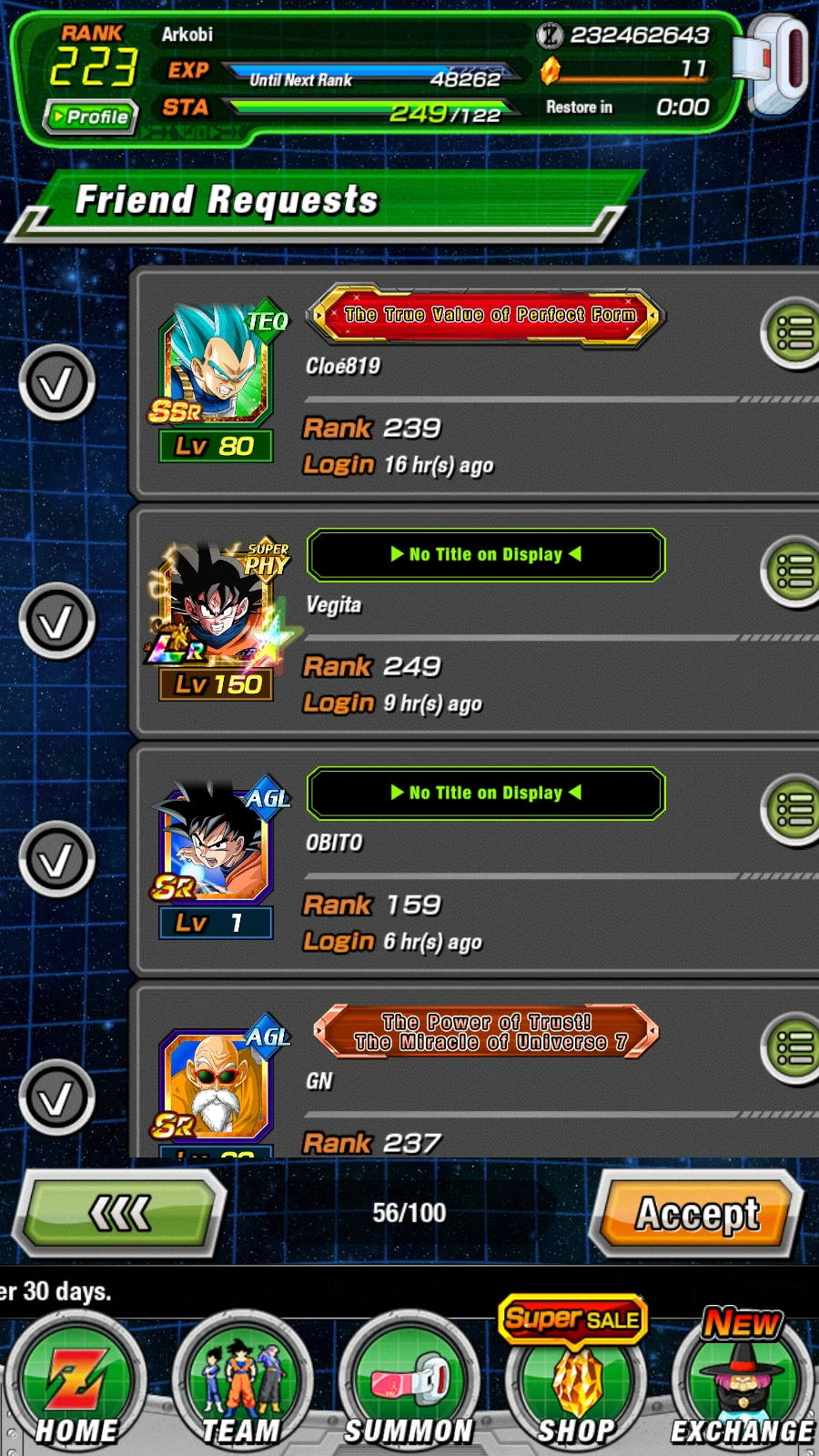Go to the Exchange tab
The width and height of the screenshot is (819, 1456).
743,1385
